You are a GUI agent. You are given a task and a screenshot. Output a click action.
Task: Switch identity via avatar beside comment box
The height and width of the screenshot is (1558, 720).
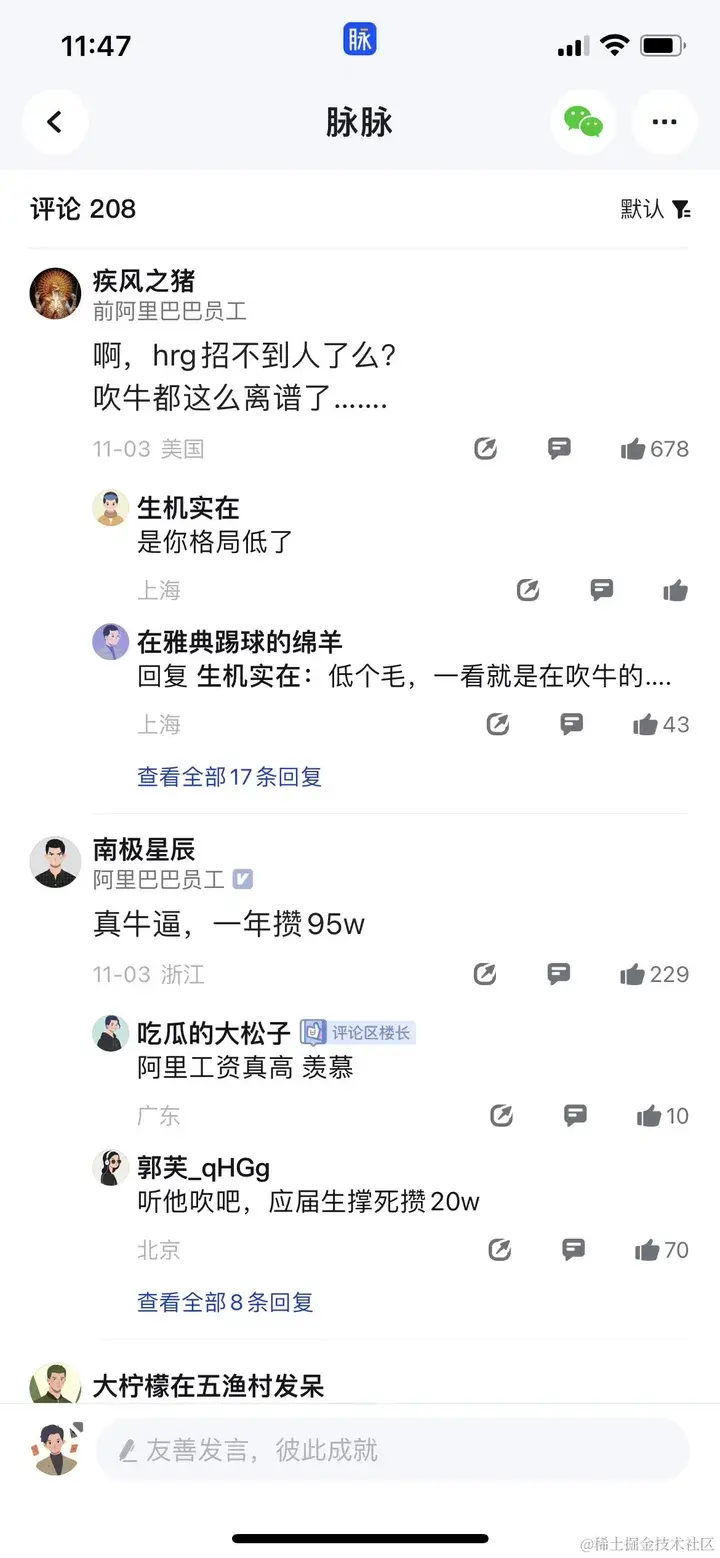tap(57, 1449)
